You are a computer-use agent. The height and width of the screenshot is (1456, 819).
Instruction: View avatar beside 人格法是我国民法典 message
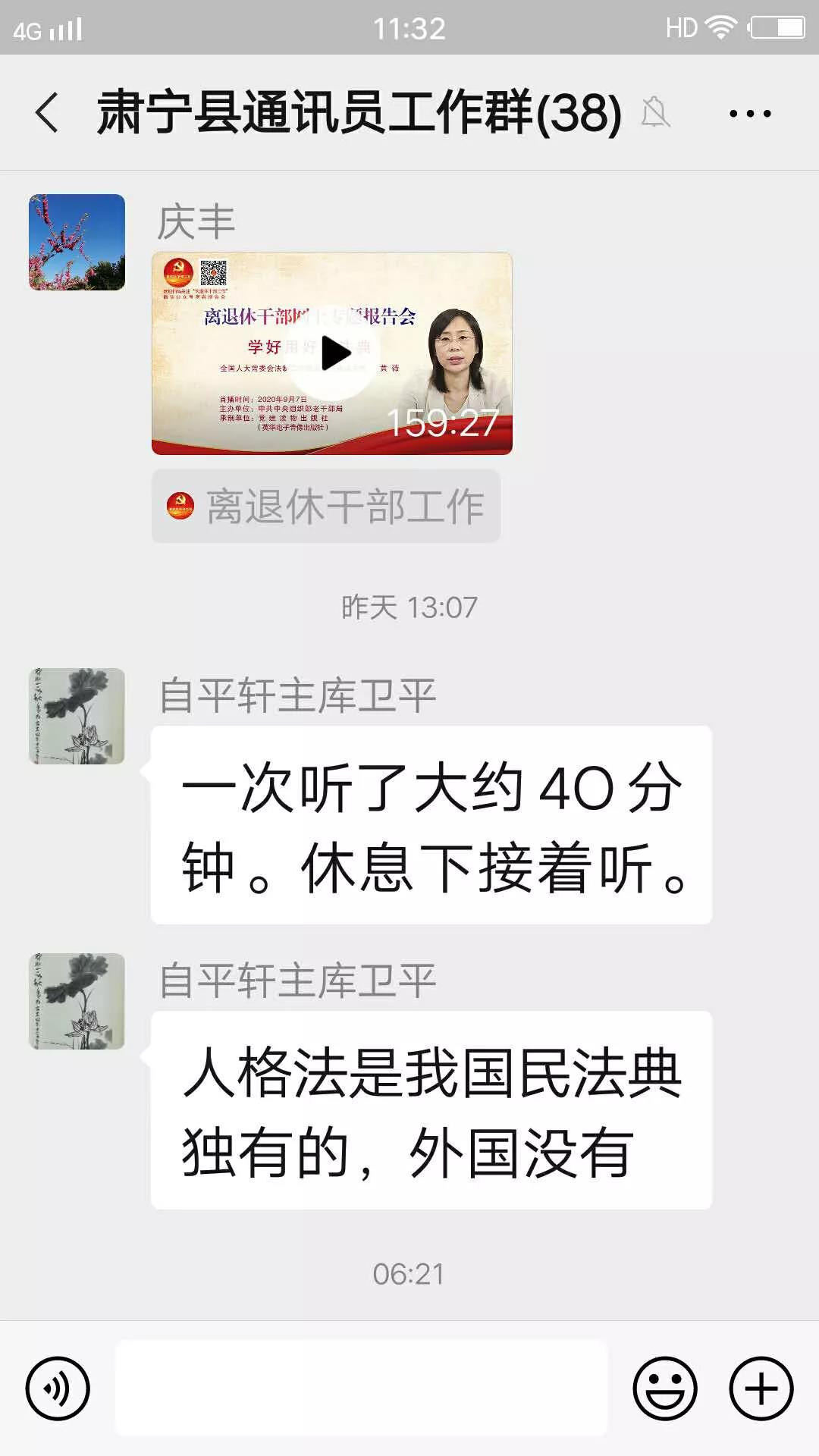[x=77, y=1001]
